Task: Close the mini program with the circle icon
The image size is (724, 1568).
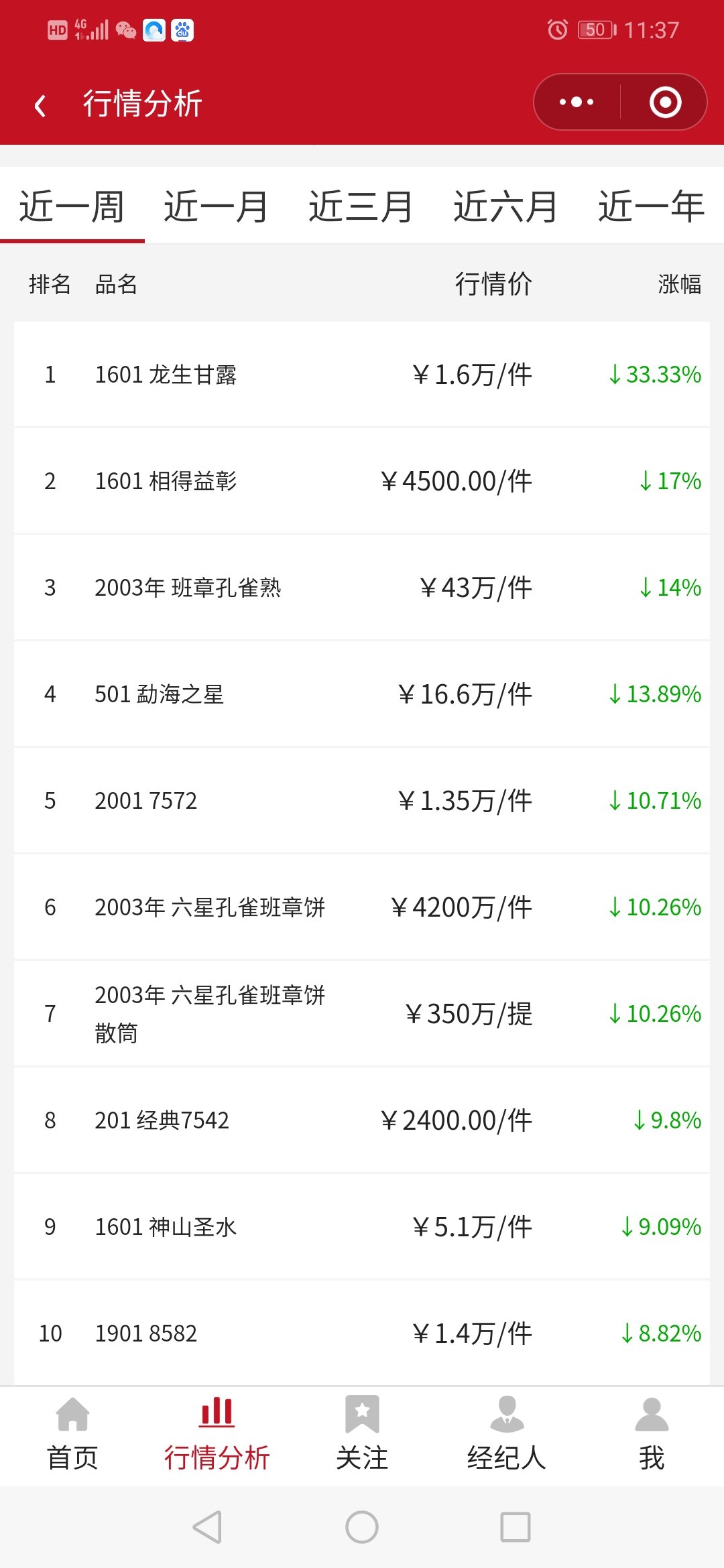Action: coord(665,102)
